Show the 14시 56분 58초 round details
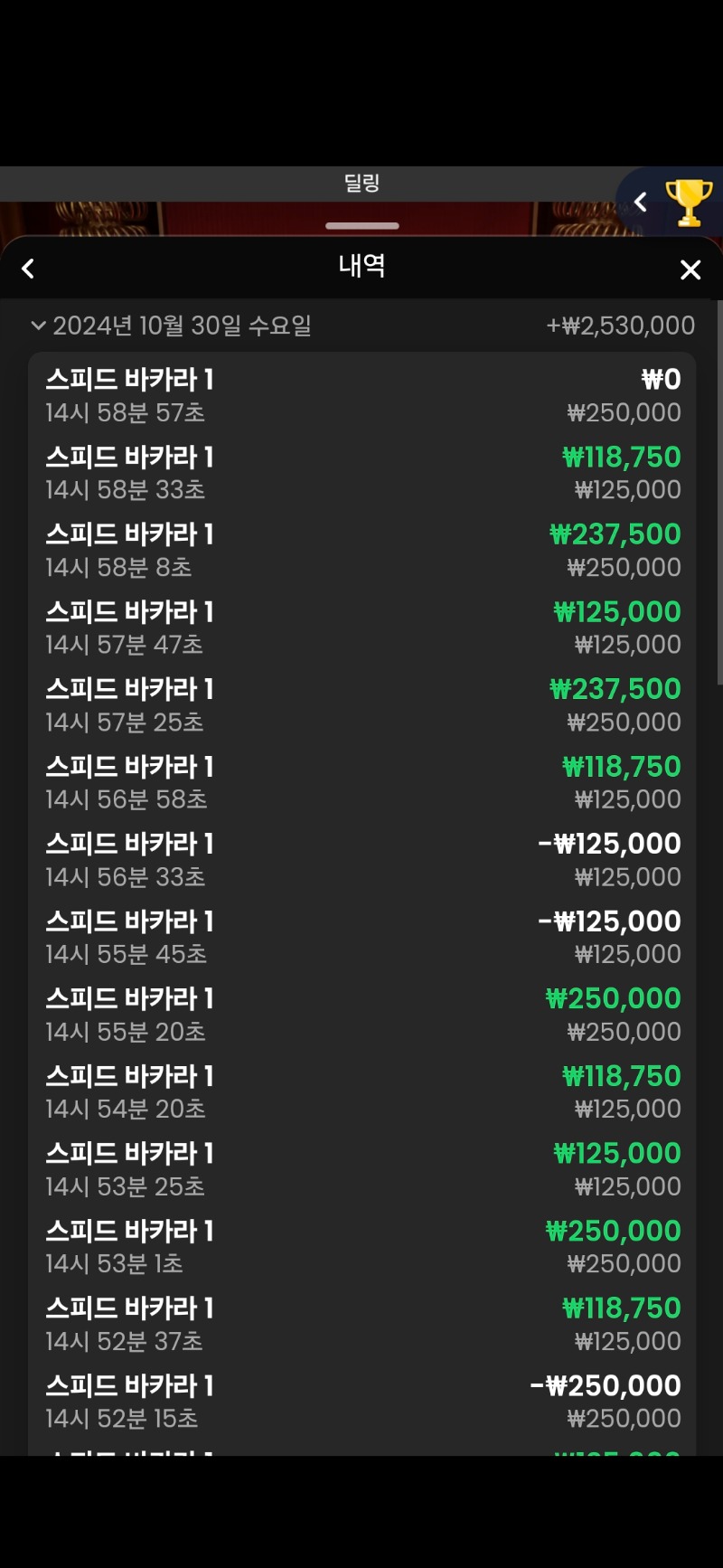 click(x=361, y=782)
